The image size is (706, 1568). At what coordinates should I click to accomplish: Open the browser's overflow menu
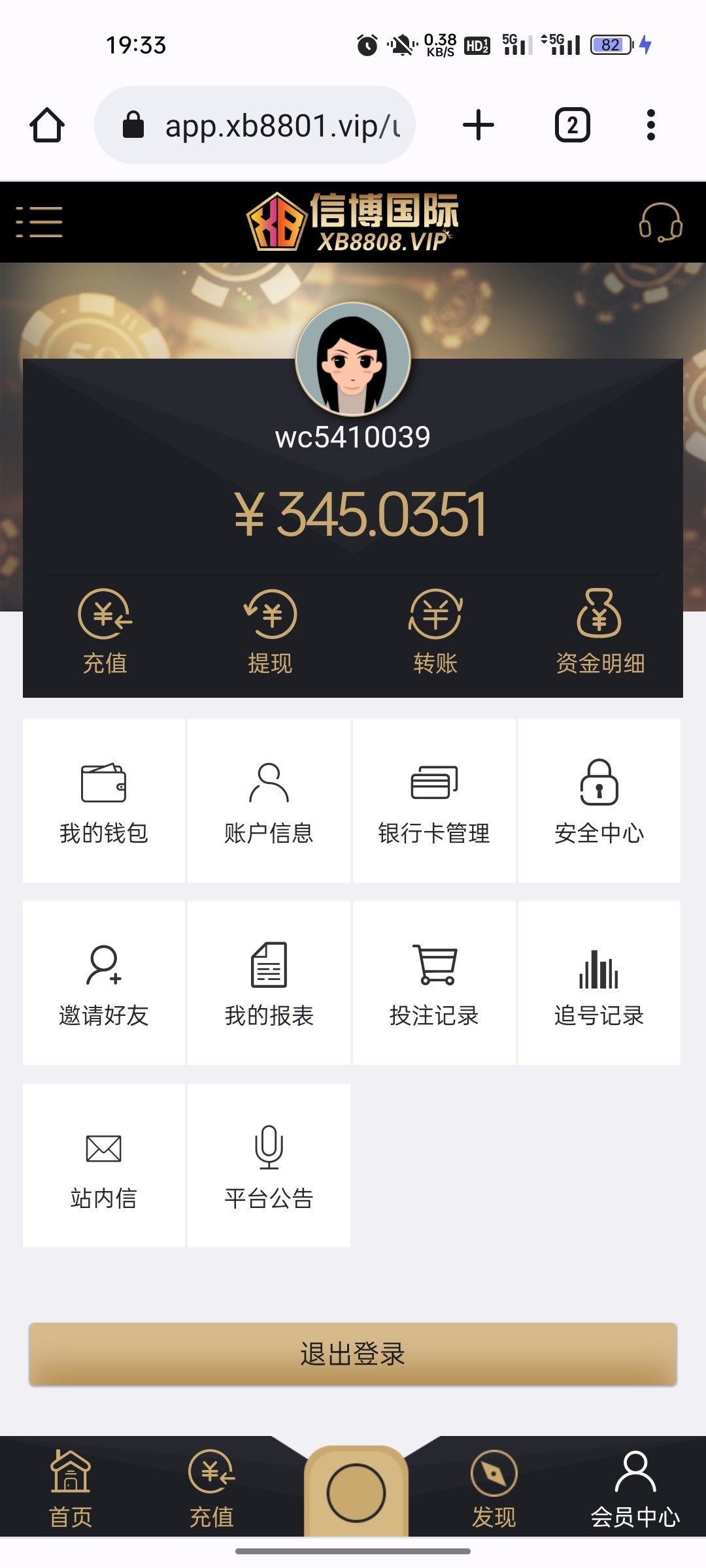(650, 125)
